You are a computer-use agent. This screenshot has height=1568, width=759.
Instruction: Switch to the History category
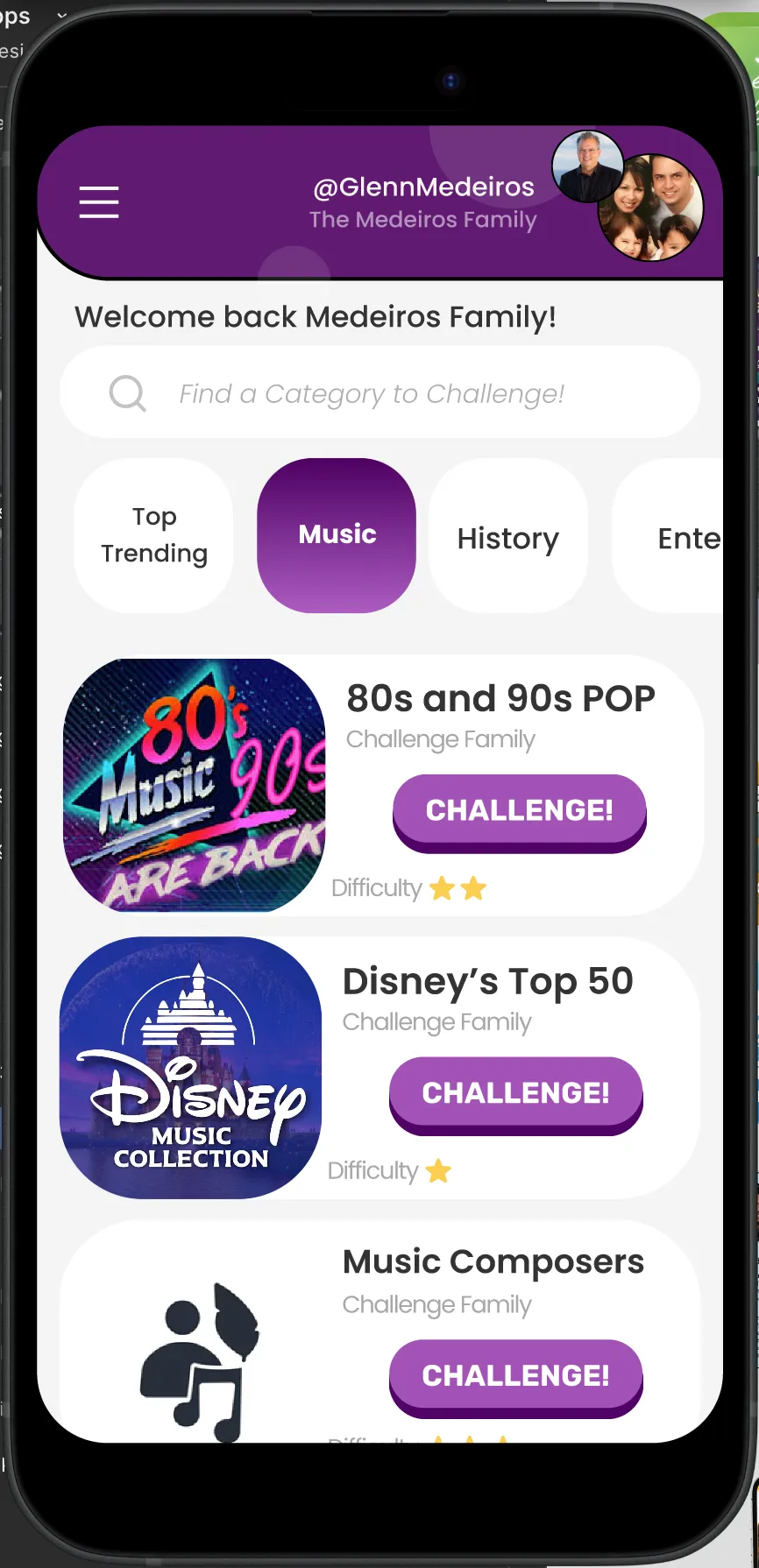point(507,537)
